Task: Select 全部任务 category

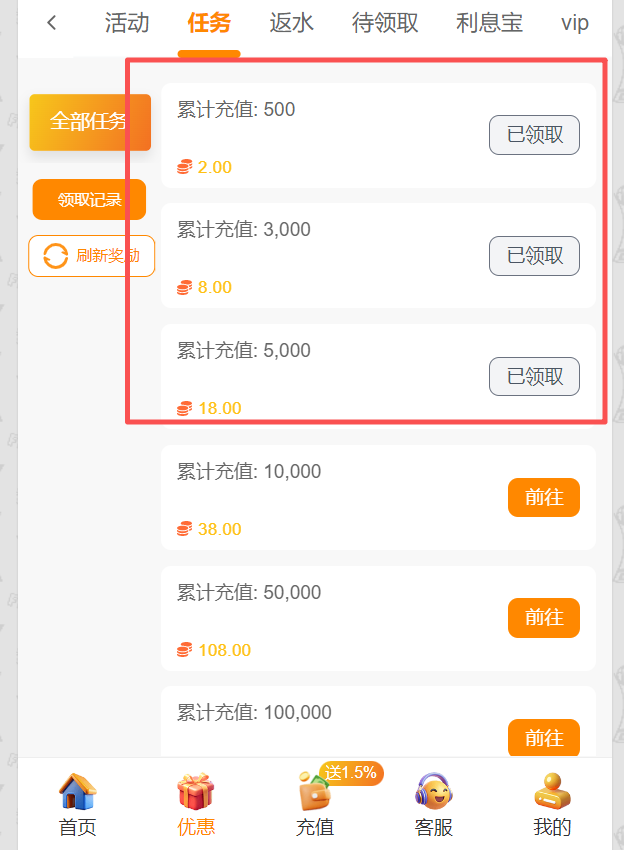Action: click(x=90, y=122)
